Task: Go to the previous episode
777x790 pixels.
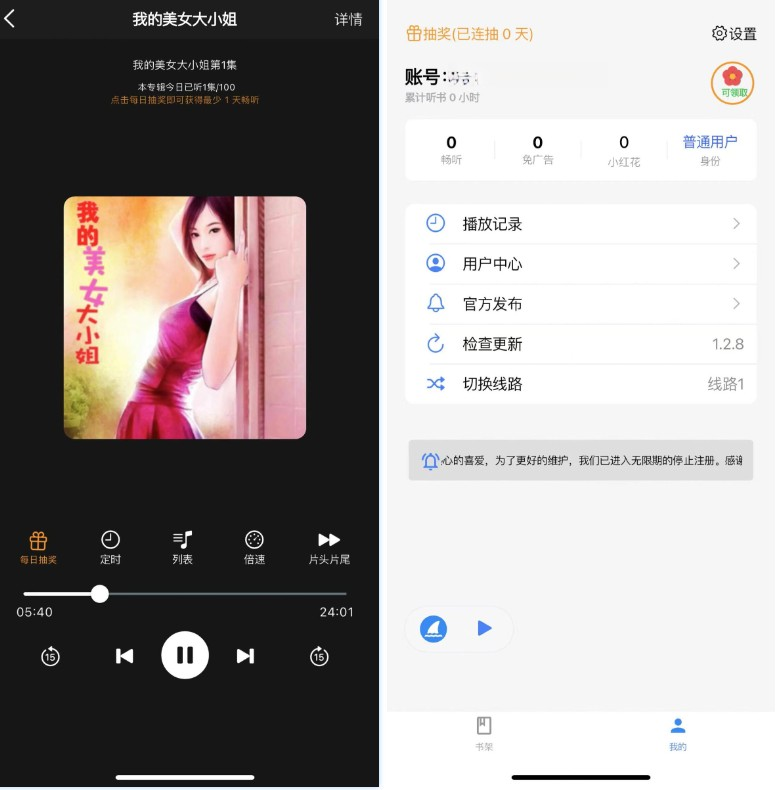Action: 124,656
